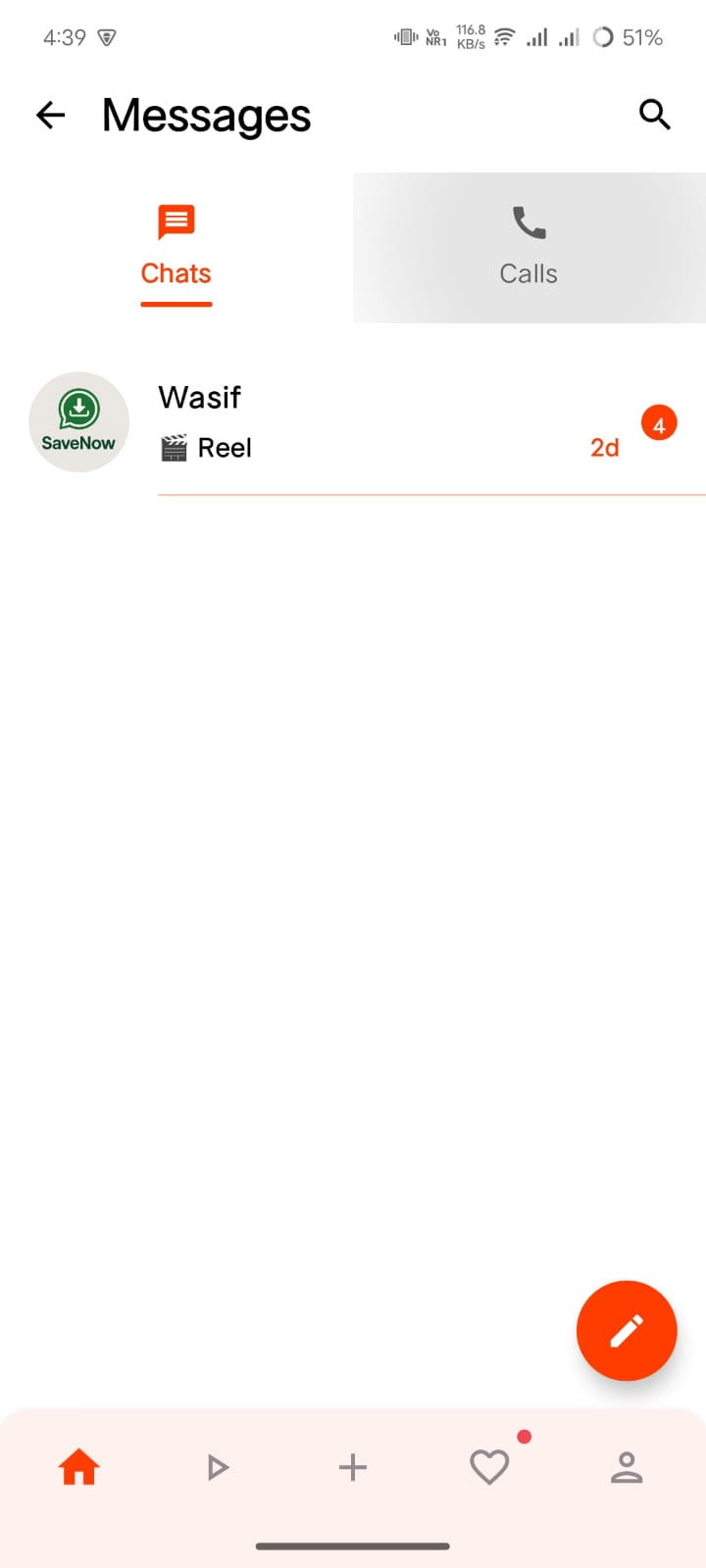Screen dimensions: 706x1568
Task: Select the Chats tab
Action: (176, 249)
